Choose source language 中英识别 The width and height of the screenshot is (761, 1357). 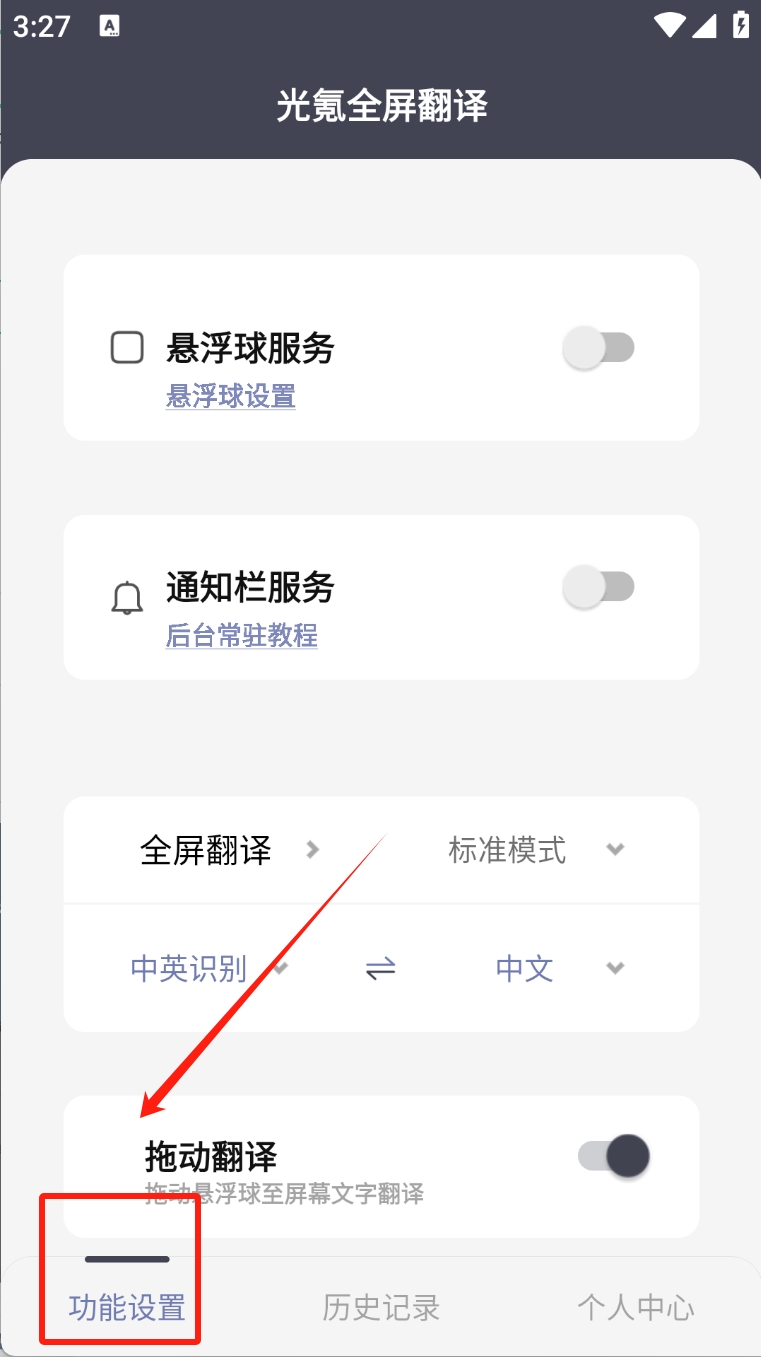(x=209, y=968)
